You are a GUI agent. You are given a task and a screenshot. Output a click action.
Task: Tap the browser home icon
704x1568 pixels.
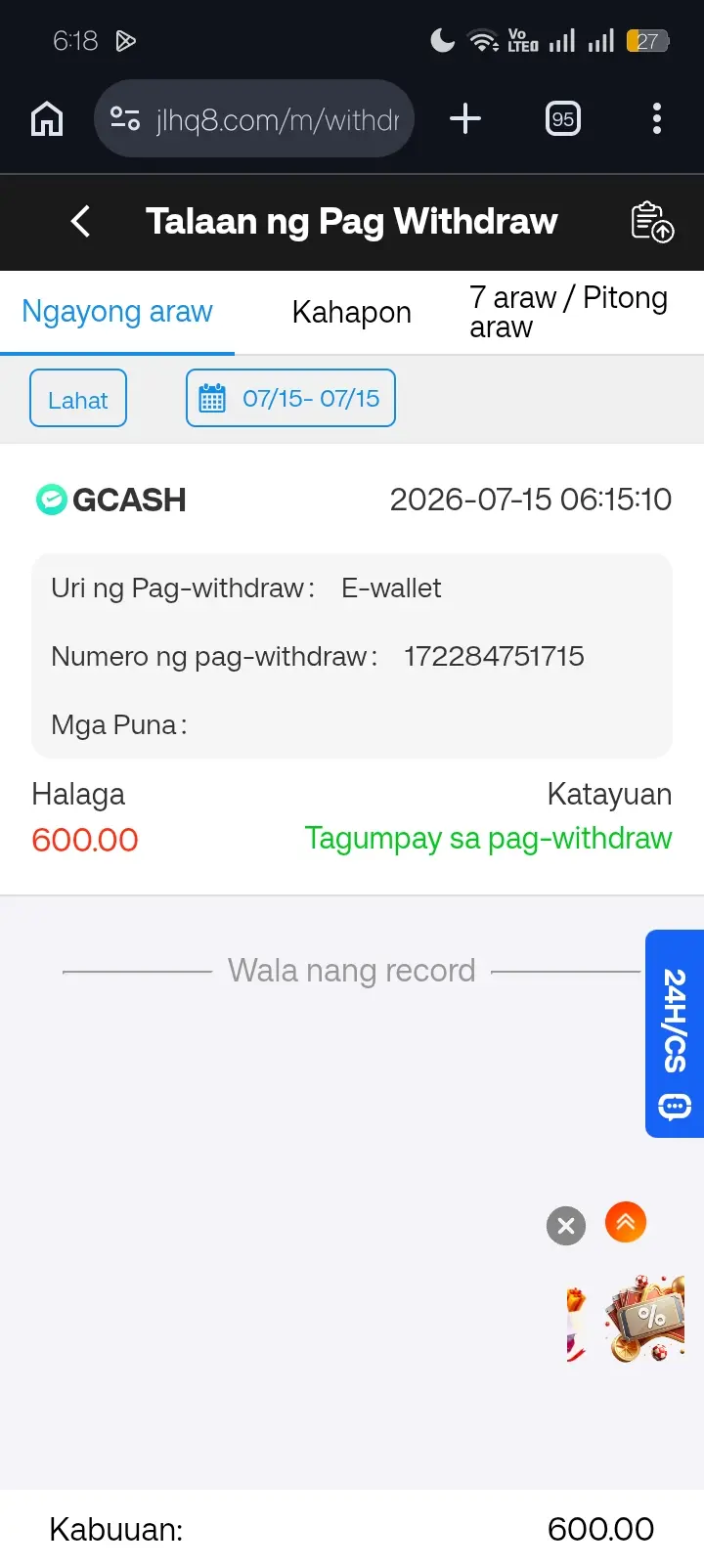click(47, 119)
